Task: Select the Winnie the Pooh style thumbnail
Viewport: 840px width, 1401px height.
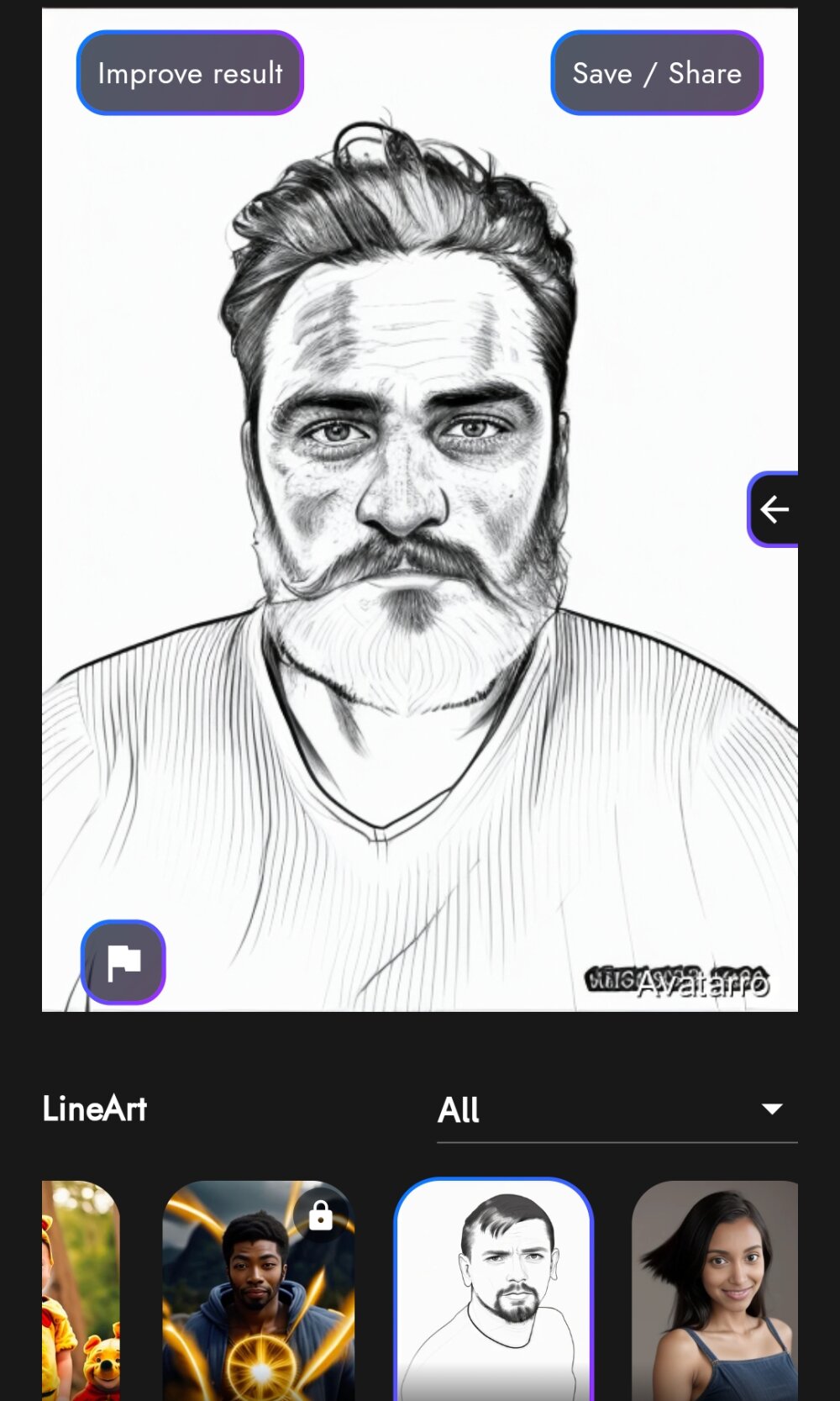Action: (x=81, y=1290)
